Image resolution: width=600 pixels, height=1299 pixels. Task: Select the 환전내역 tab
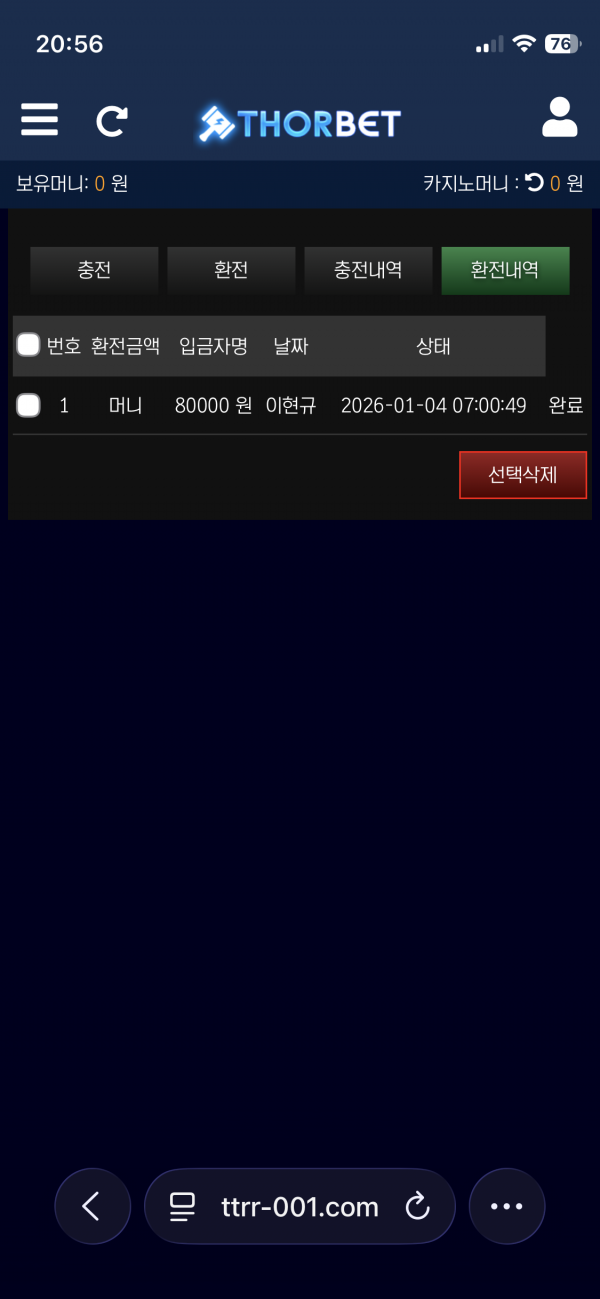[x=505, y=270]
